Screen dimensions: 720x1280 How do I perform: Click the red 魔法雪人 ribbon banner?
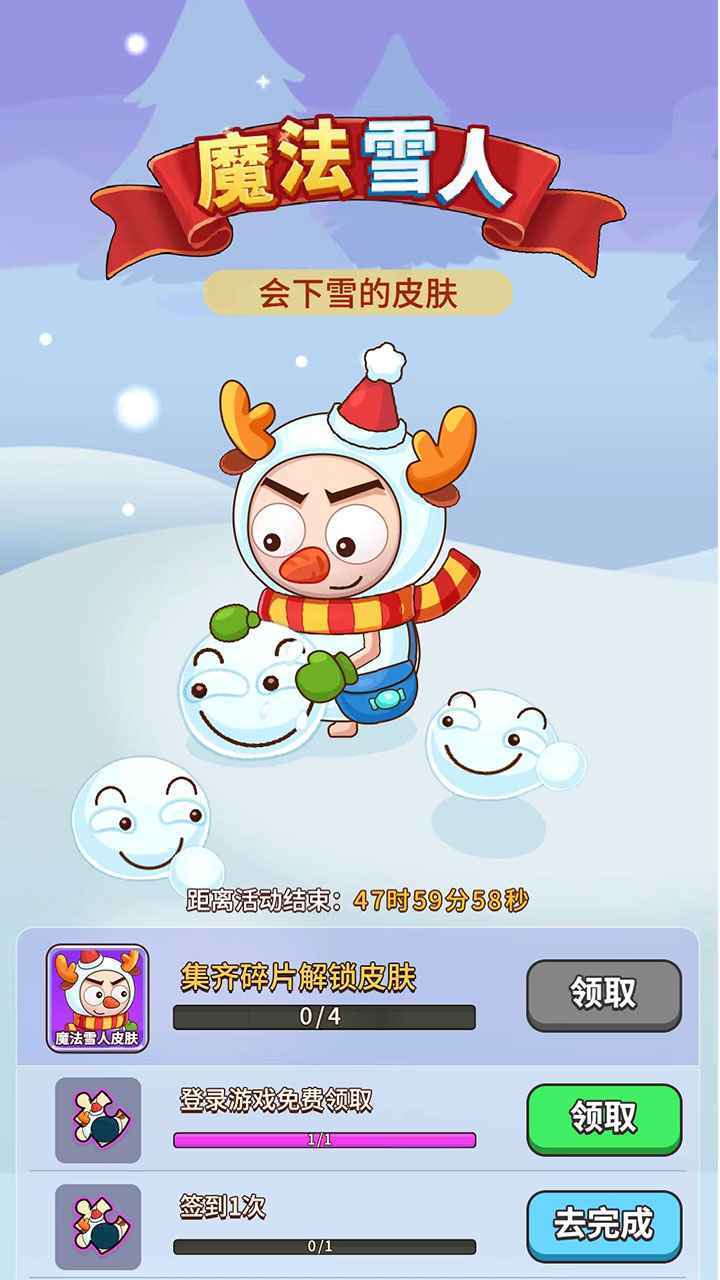[x=355, y=175]
